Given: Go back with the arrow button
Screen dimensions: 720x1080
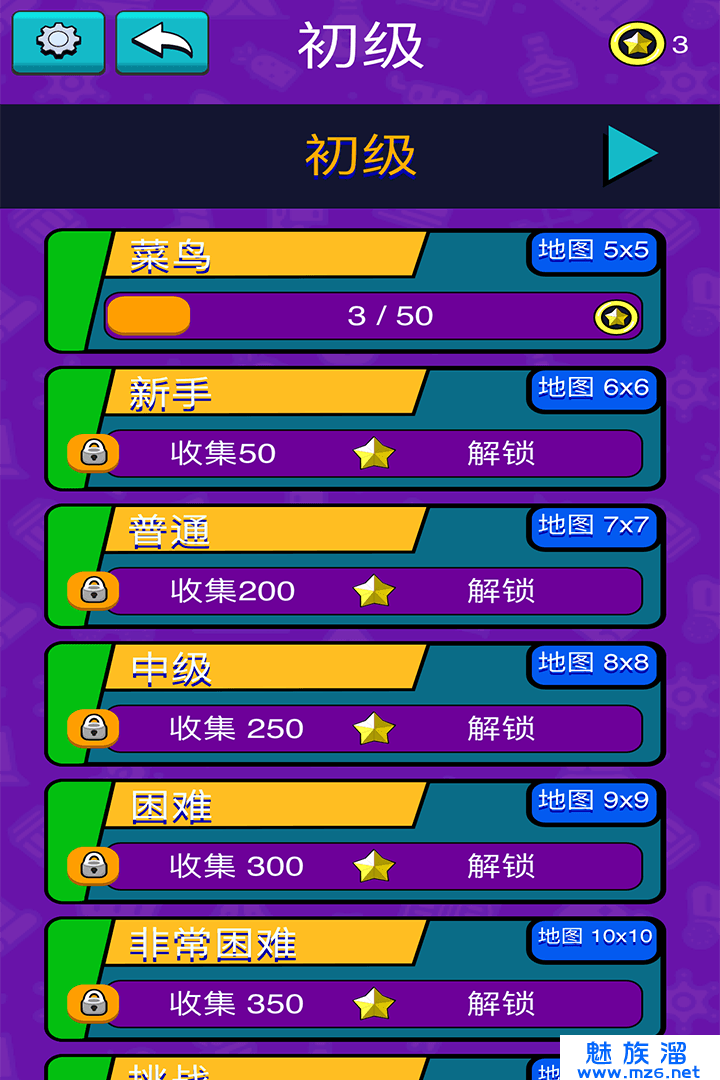Looking at the screenshot, I should [162, 42].
